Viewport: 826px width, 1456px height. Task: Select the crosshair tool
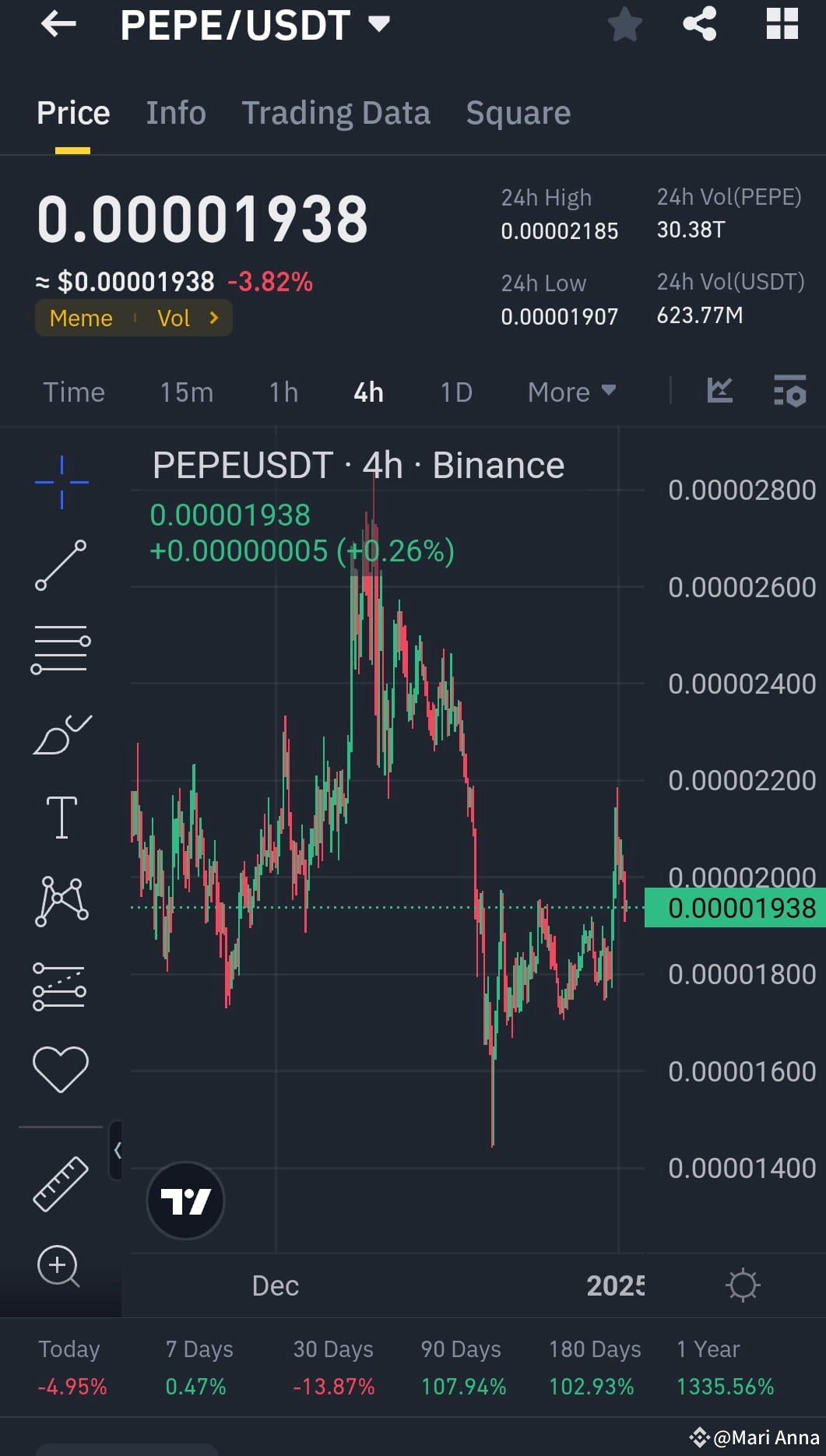pyautogui.click(x=61, y=480)
